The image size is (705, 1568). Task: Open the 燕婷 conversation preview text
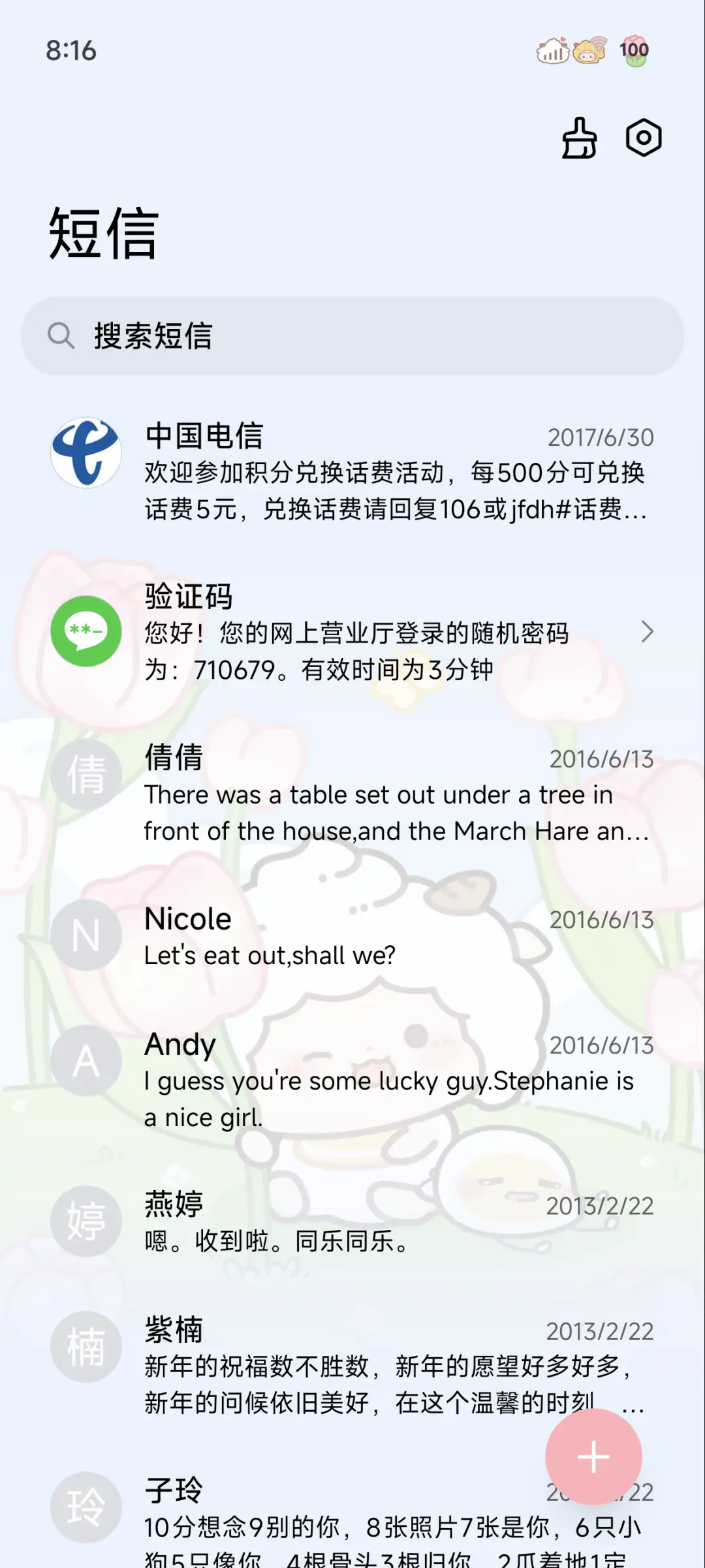click(x=274, y=1240)
